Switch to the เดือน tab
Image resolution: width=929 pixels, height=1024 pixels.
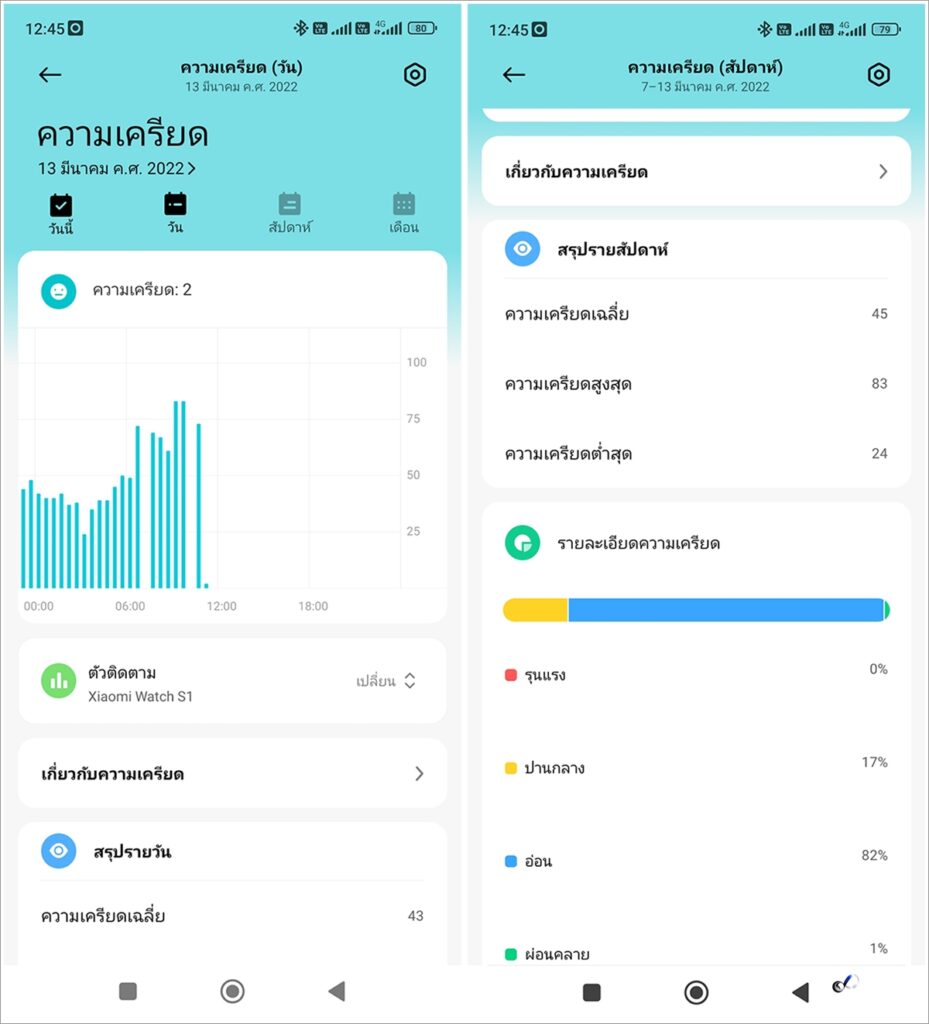point(404,213)
